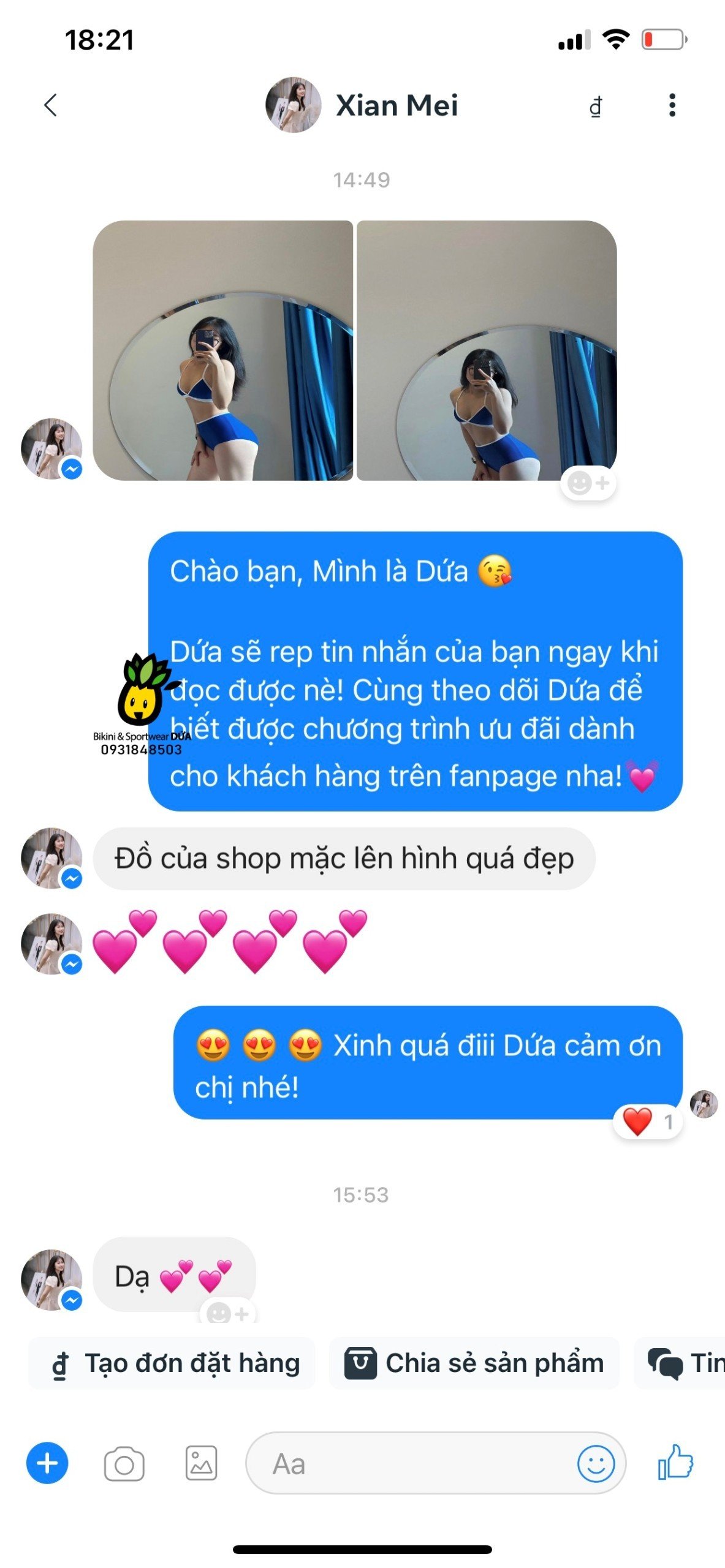This screenshot has width=725, height=1568.
Task: Select "Tạo đơn đặt hàng" quick action
Action: point(172,1363)
